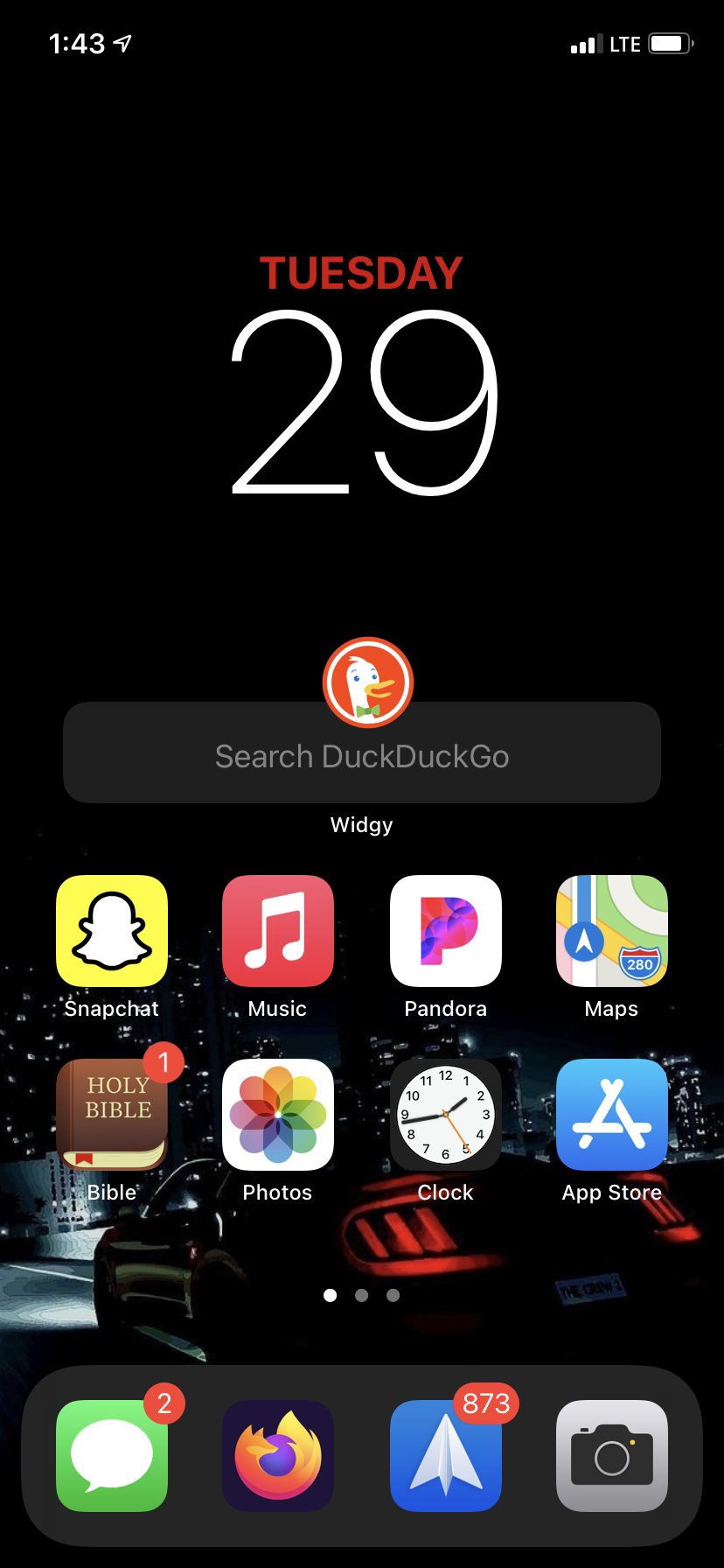Open the Spark mail app
Screen dimensions: 724x1568
point(445,1456)
